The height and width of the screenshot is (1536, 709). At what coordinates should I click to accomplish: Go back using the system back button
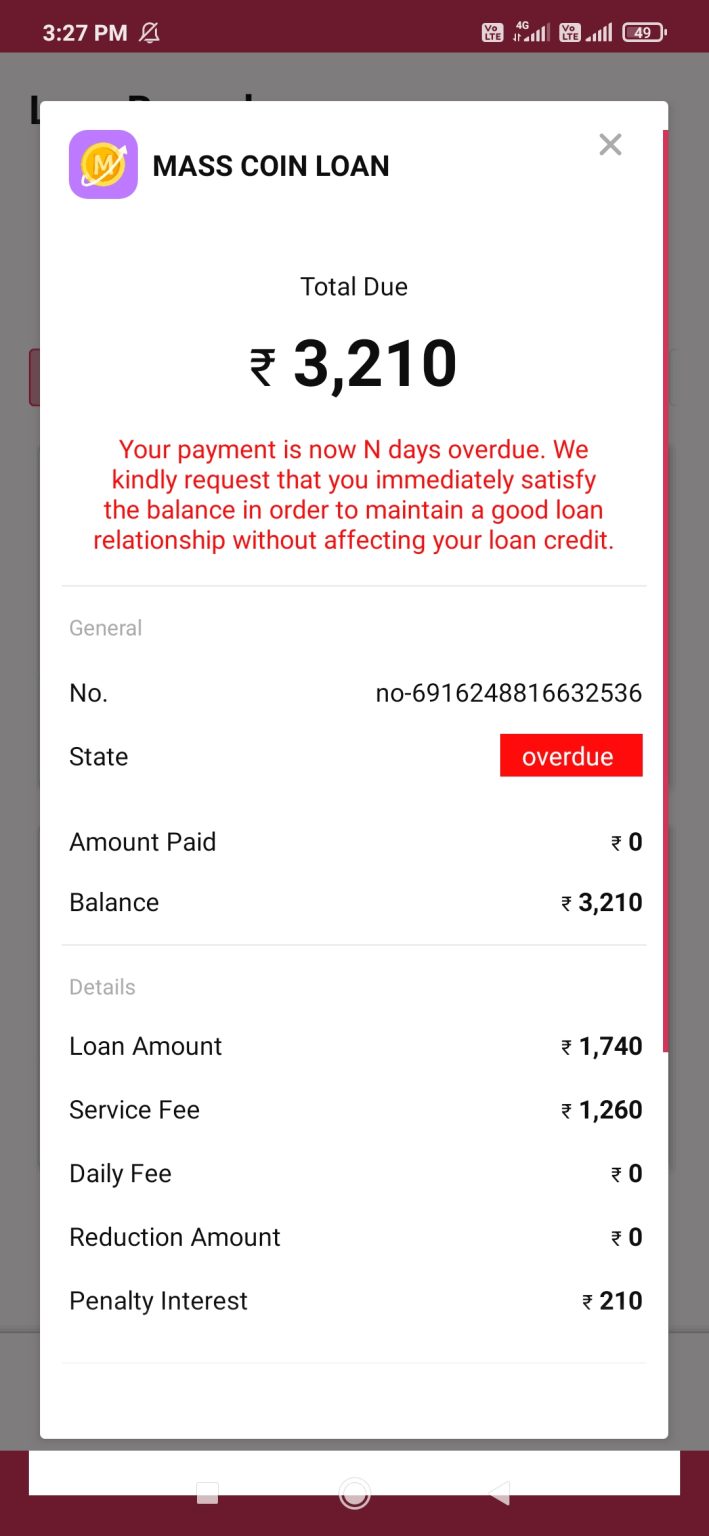click(x=500, y=1494)
